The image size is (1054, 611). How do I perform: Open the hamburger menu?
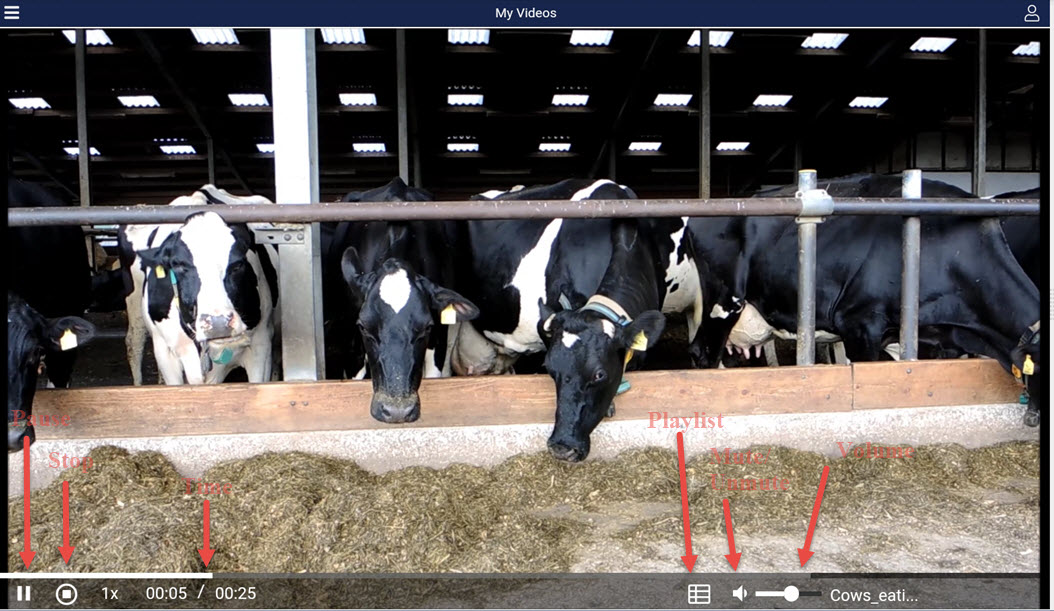[12, 13]
